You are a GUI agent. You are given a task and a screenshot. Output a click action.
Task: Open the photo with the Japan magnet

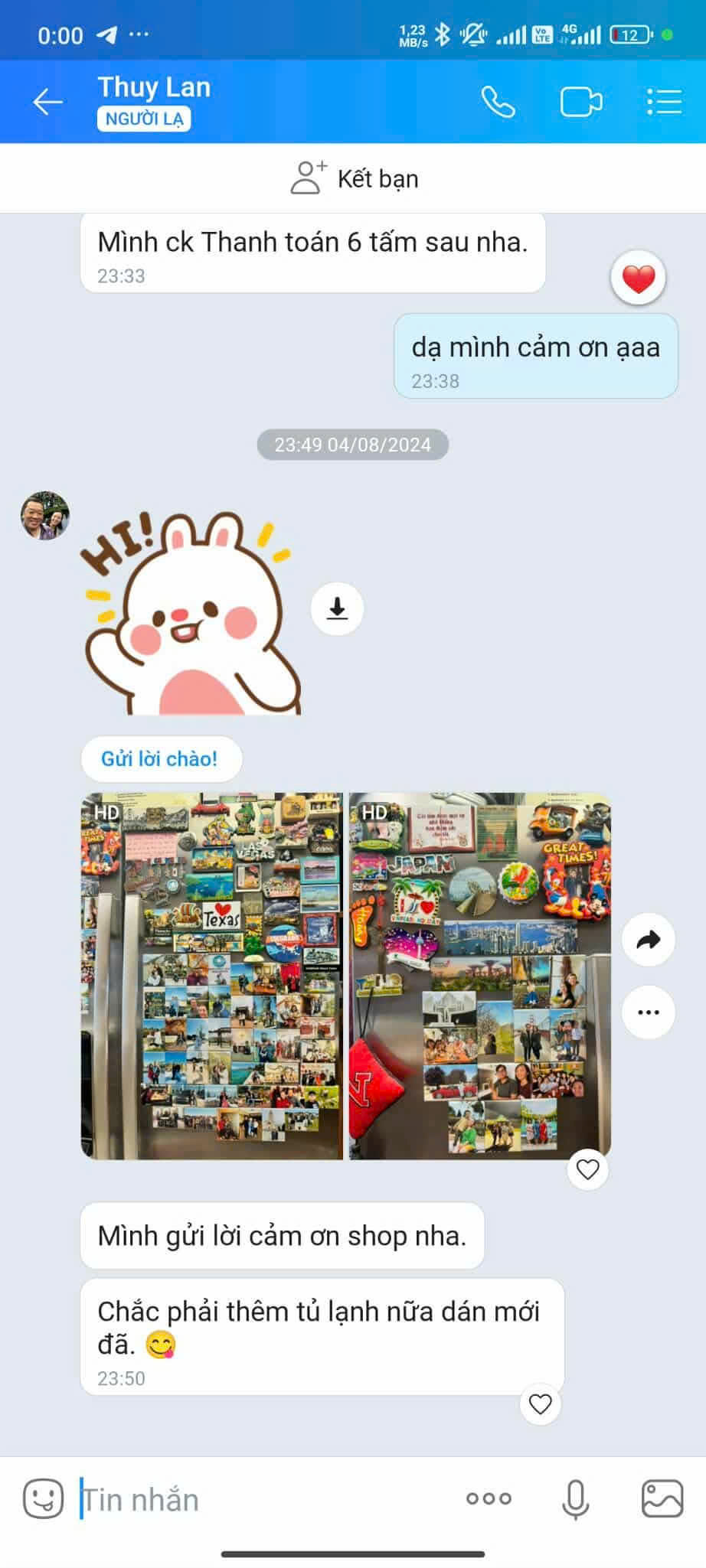480,976
